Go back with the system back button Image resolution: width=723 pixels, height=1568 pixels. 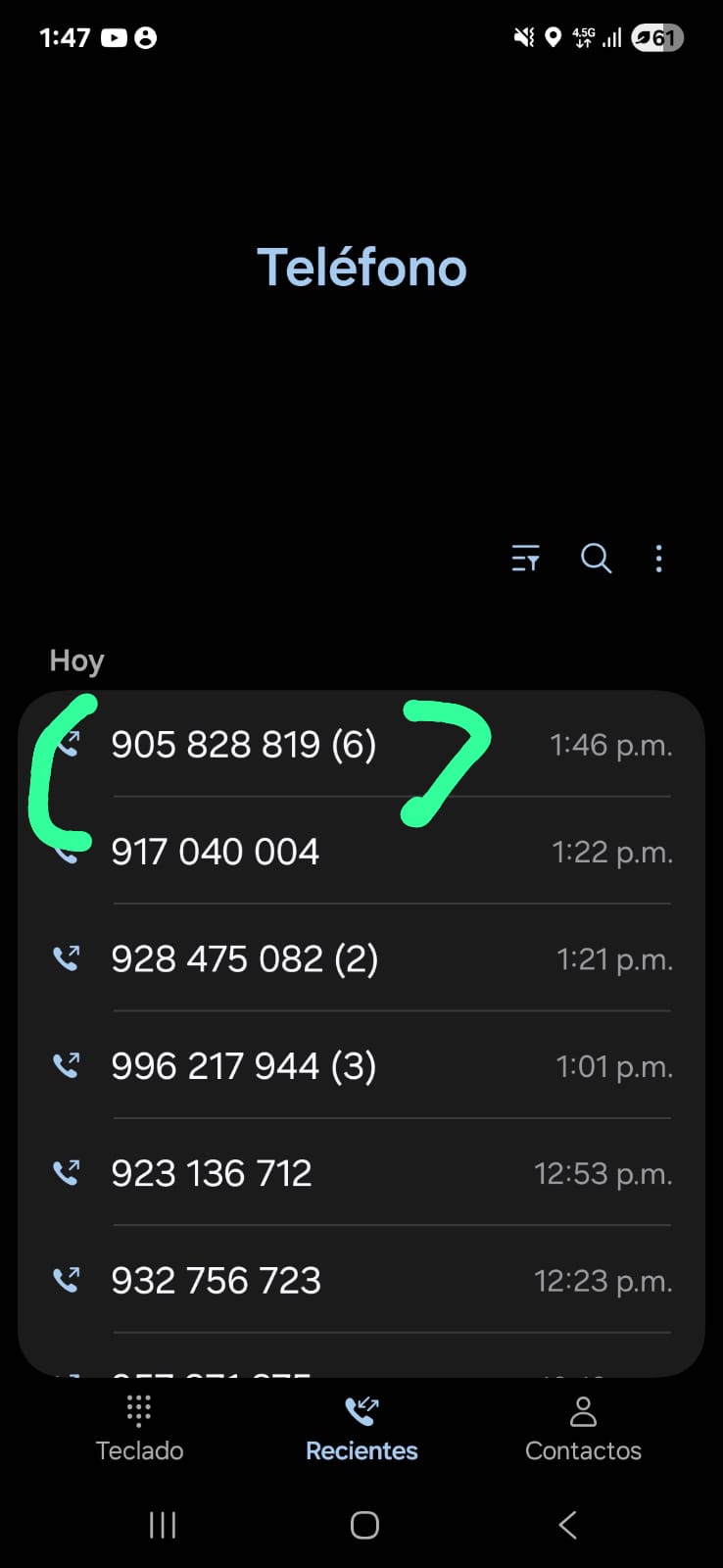[567, 1525]
